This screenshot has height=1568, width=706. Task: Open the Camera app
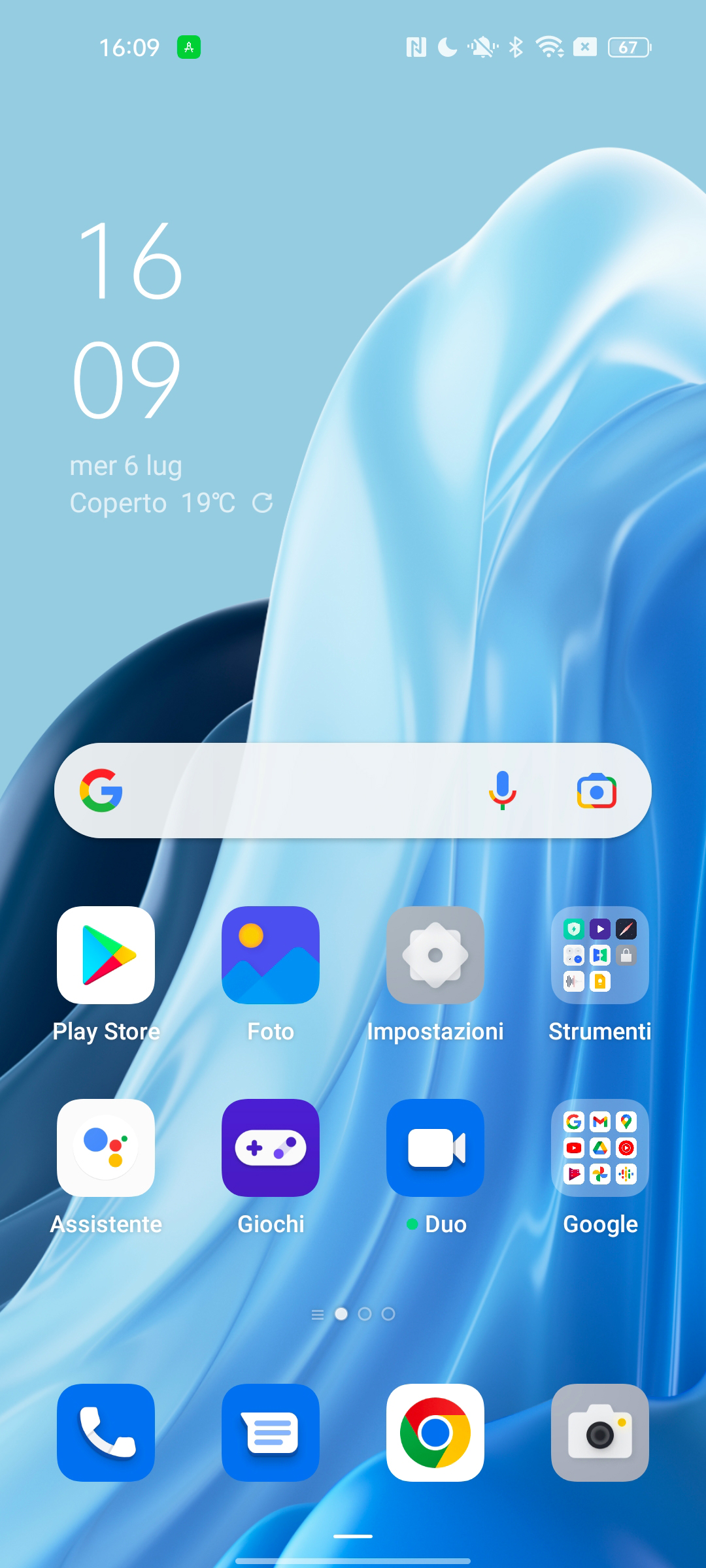click(600, 1433)
